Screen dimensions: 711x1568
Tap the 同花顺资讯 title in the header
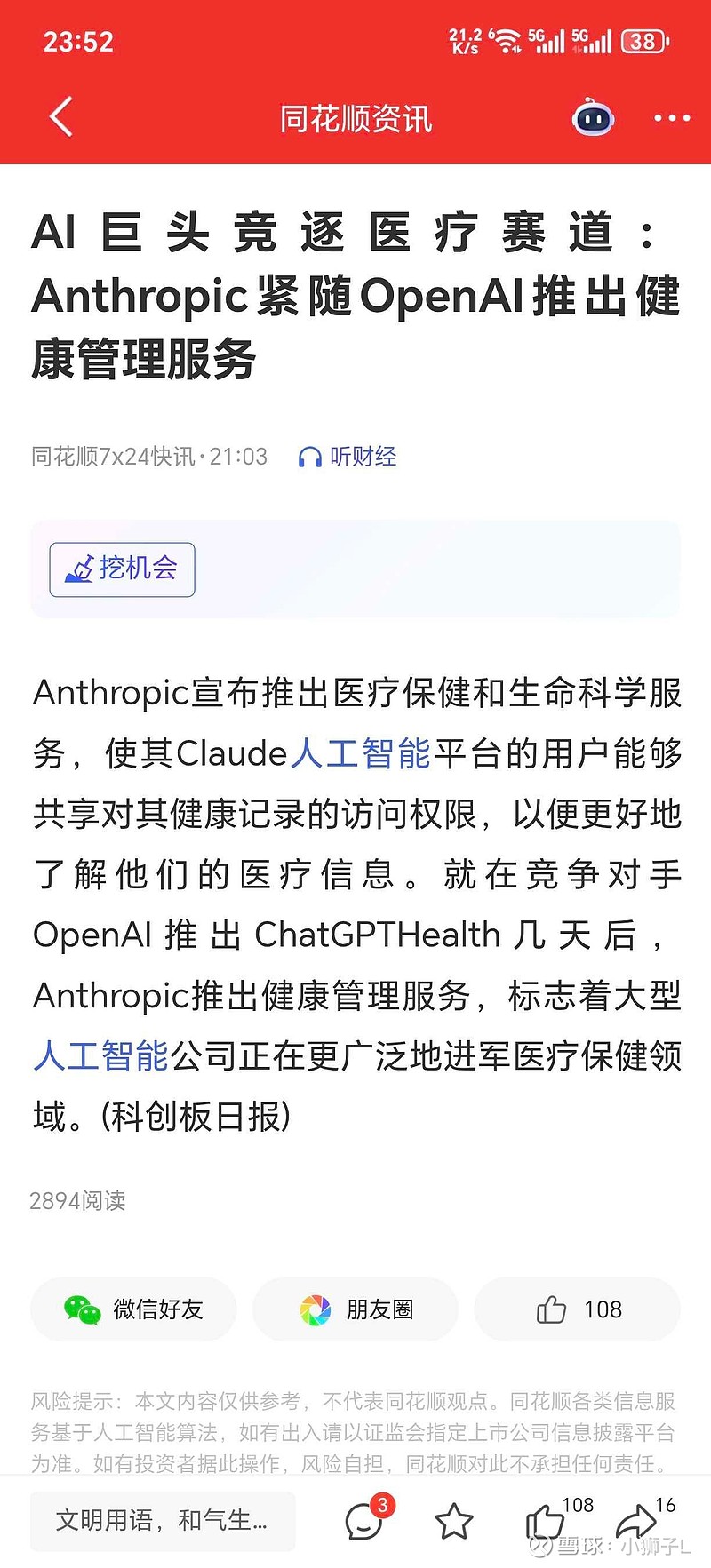tap(355, 117)
